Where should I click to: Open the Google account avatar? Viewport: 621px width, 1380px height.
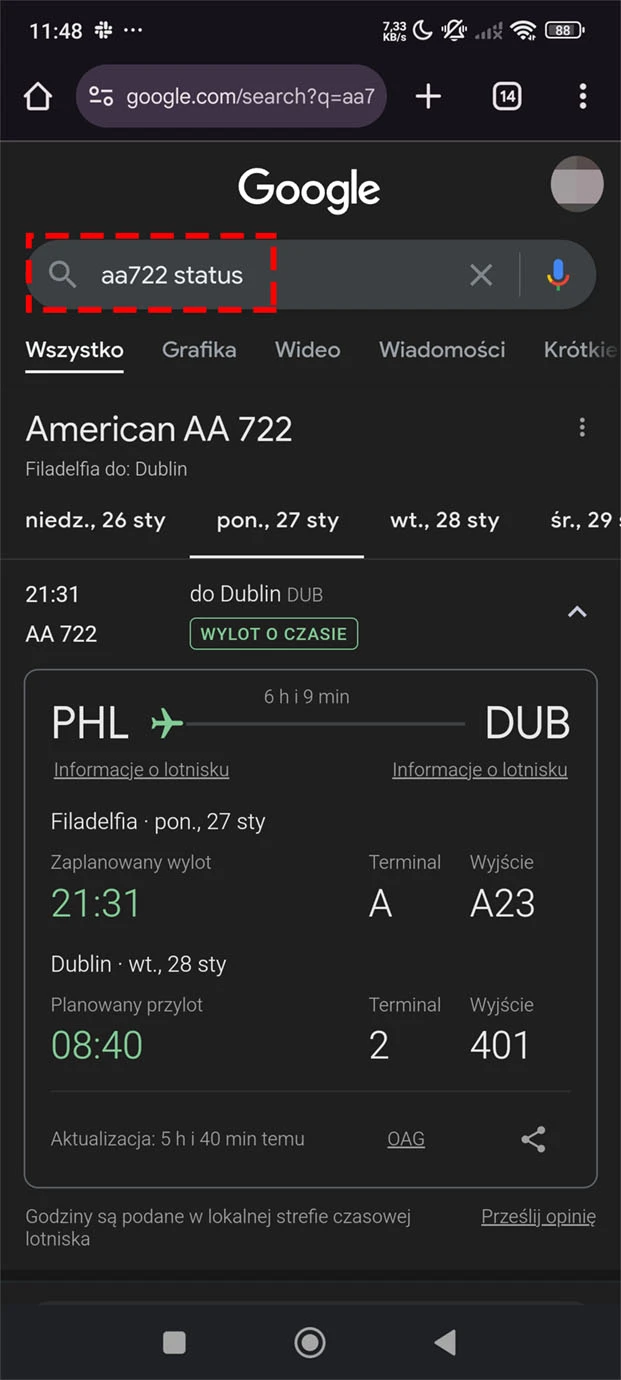point(577,185)
